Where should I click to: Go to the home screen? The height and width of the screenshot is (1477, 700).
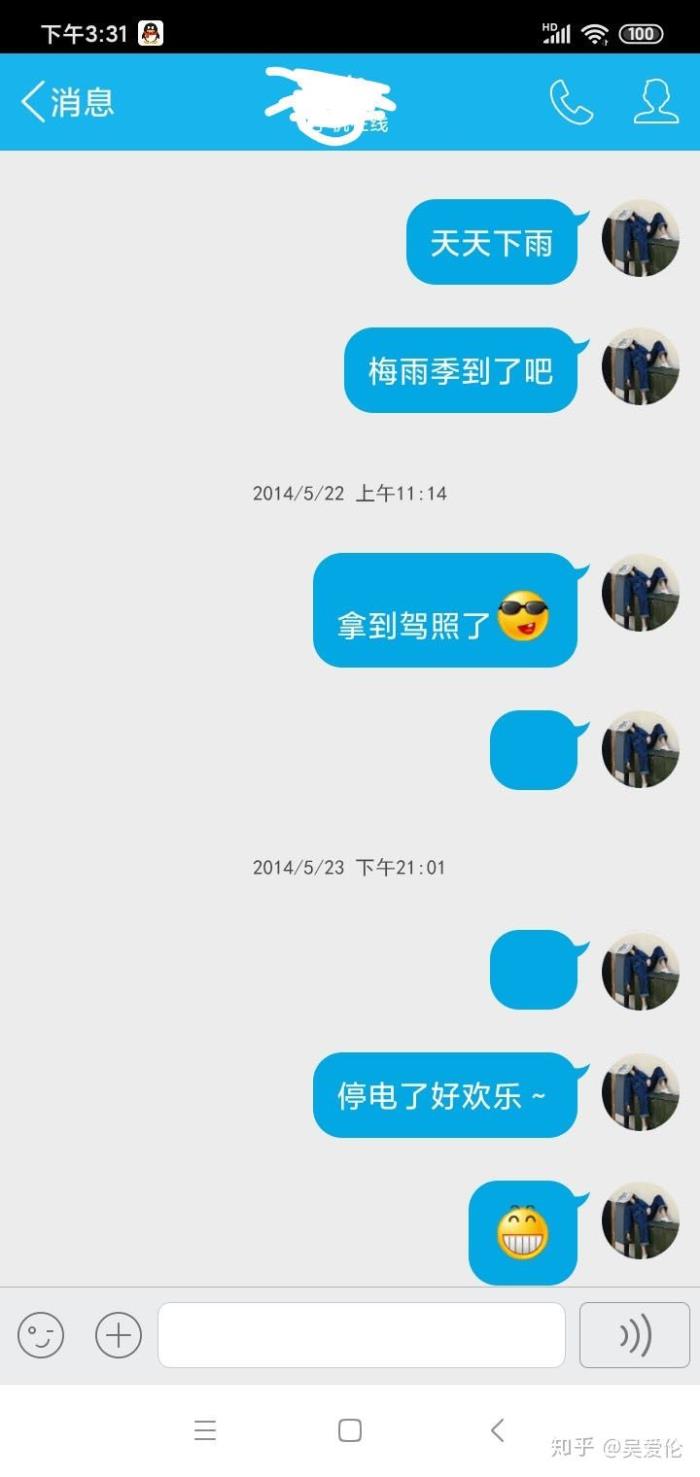350,1430
